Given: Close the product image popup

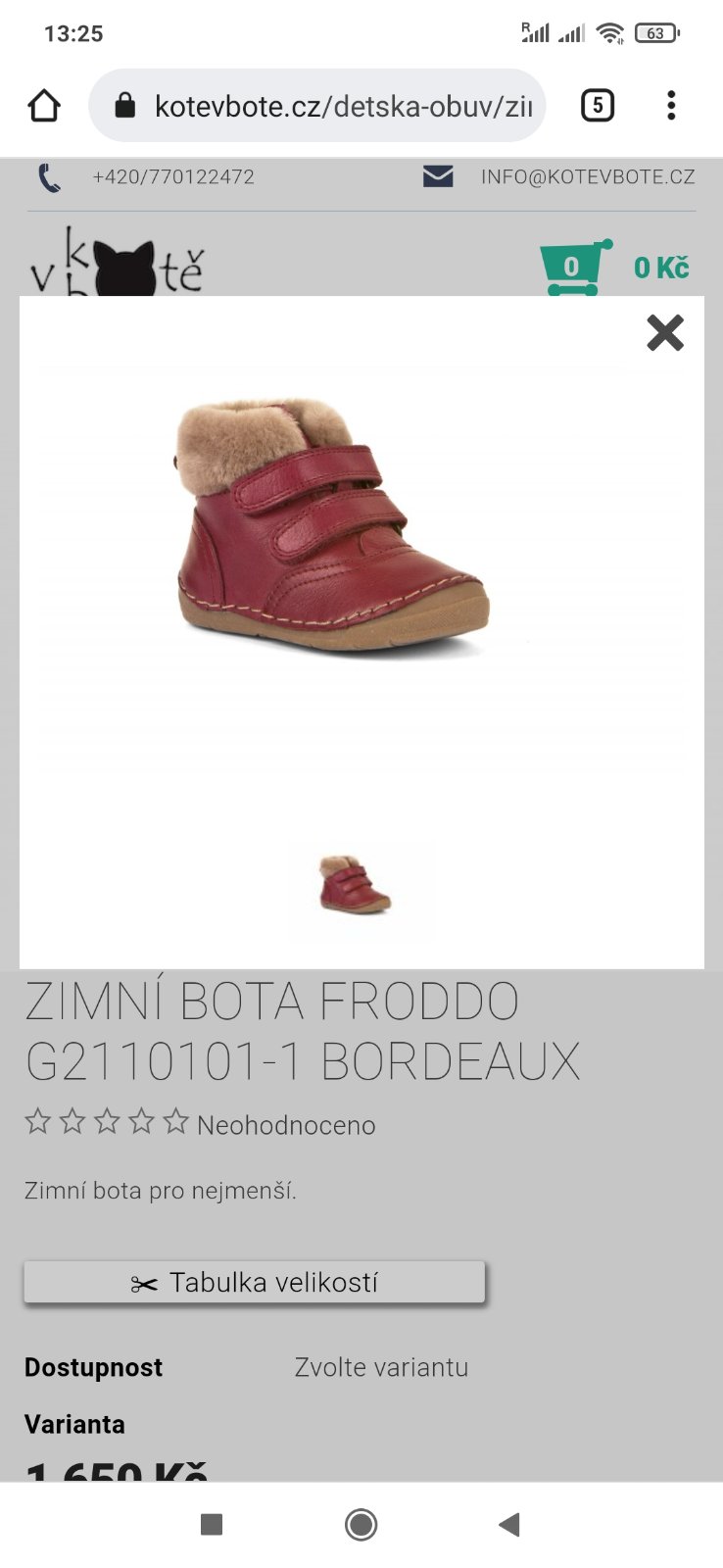Looking at the screenshot, I should tap(664, 333).
